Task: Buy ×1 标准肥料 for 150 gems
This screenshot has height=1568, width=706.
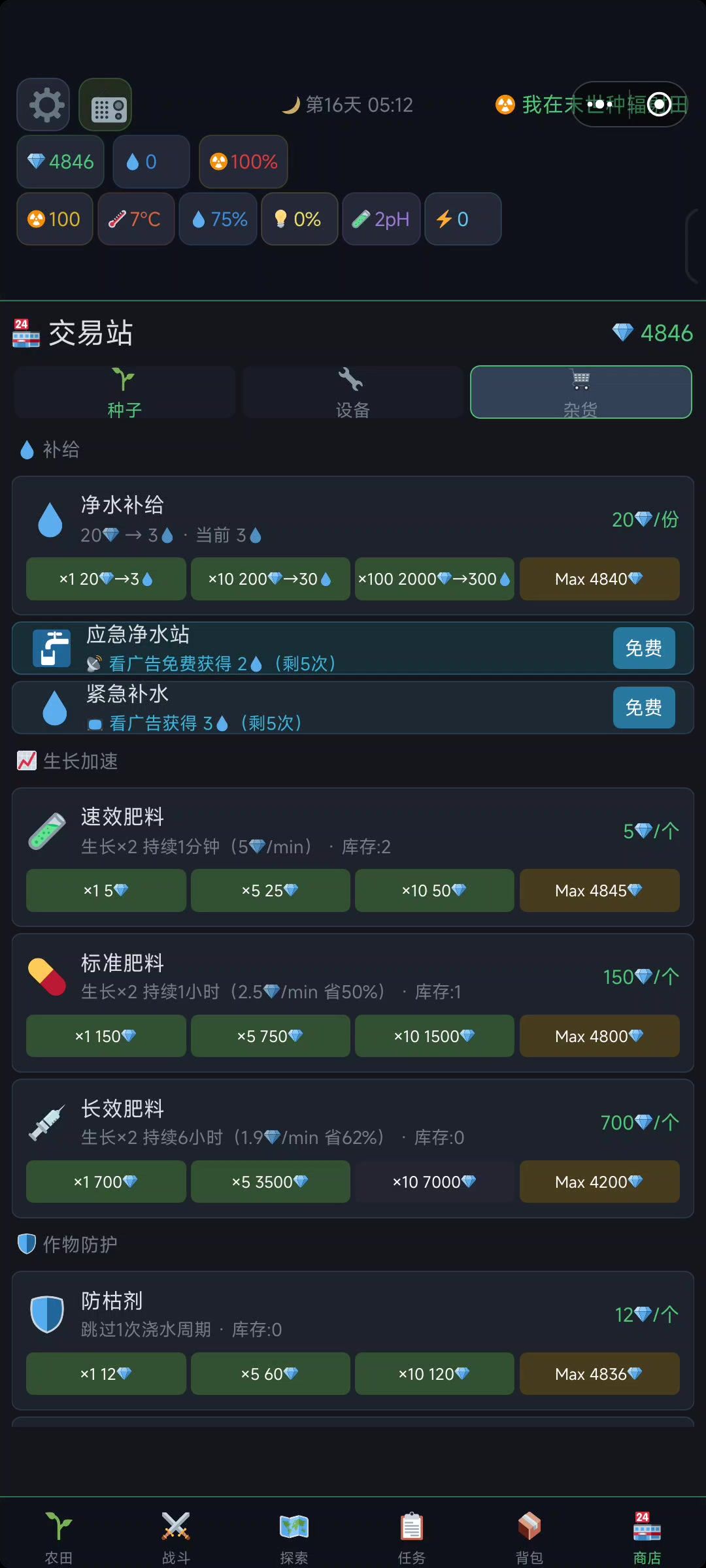Action: tap(106, 1036)
